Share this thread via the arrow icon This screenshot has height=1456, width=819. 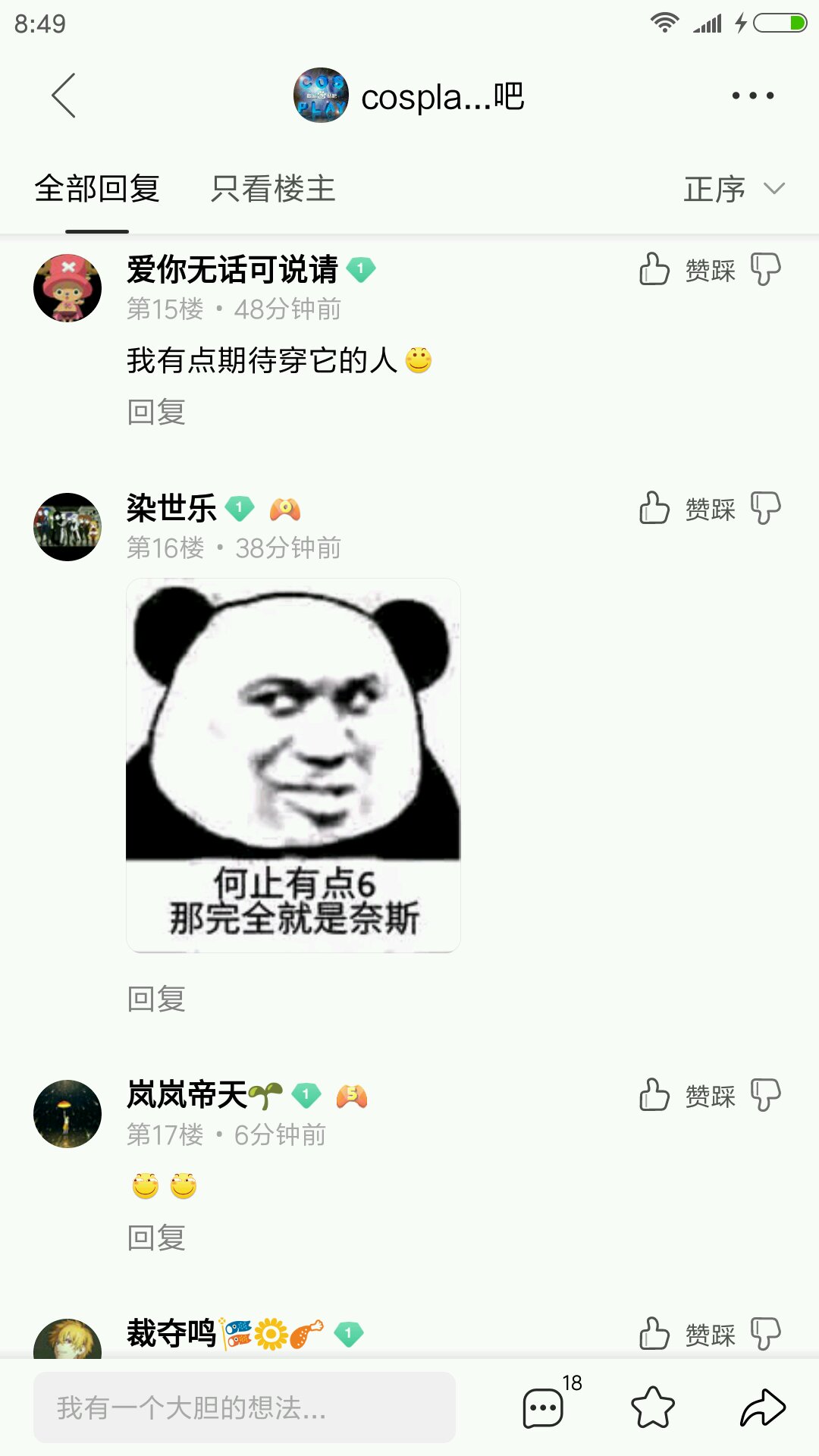[762, 1407]
